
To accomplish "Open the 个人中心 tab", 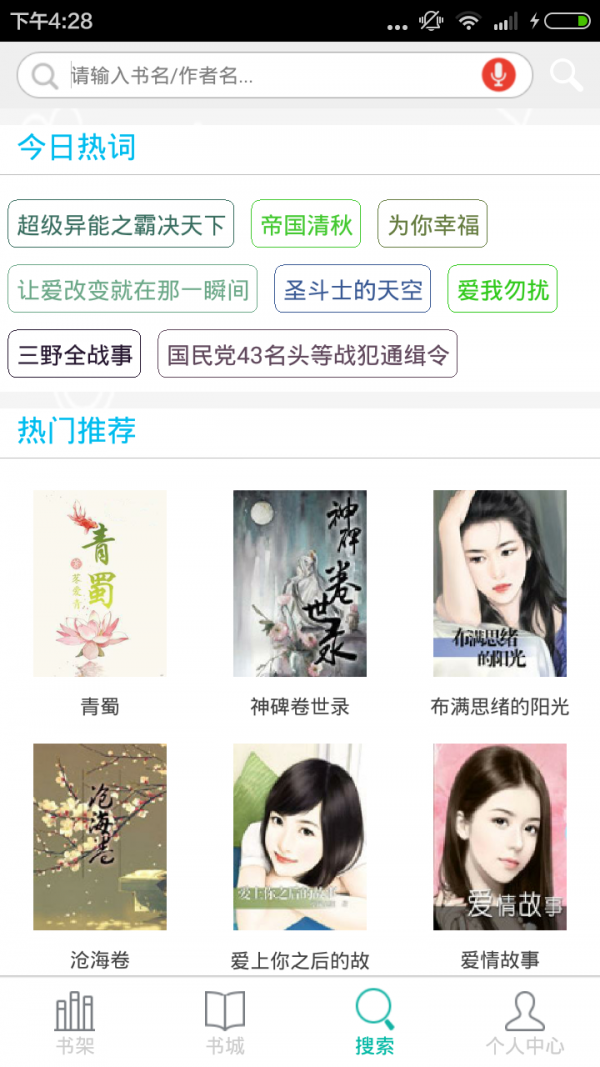I will [525, 1023].
